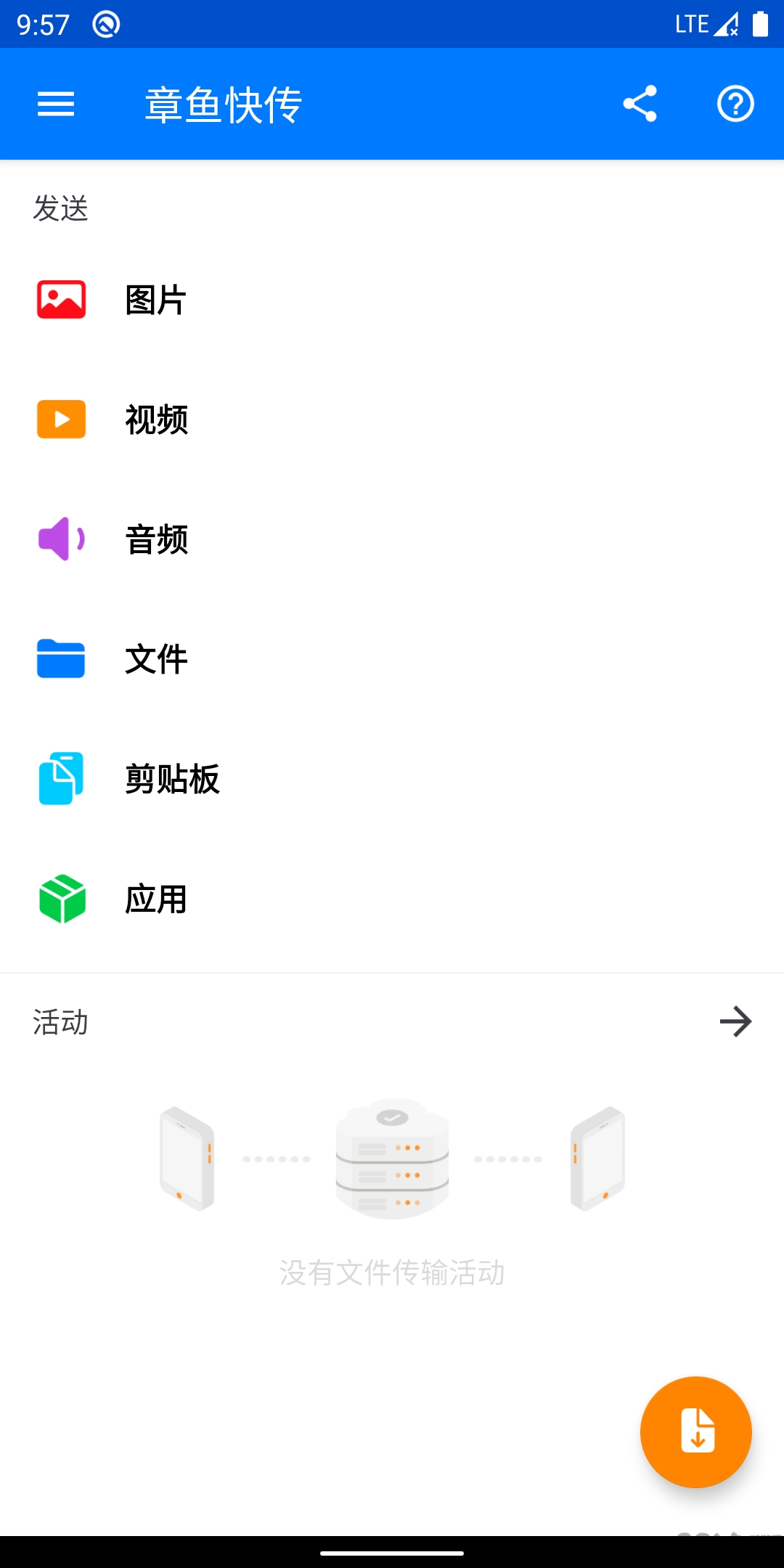Tap the orange receive file button
Image resolution: width=784 pixels, height=1568 pixels.
[696, 1432]
